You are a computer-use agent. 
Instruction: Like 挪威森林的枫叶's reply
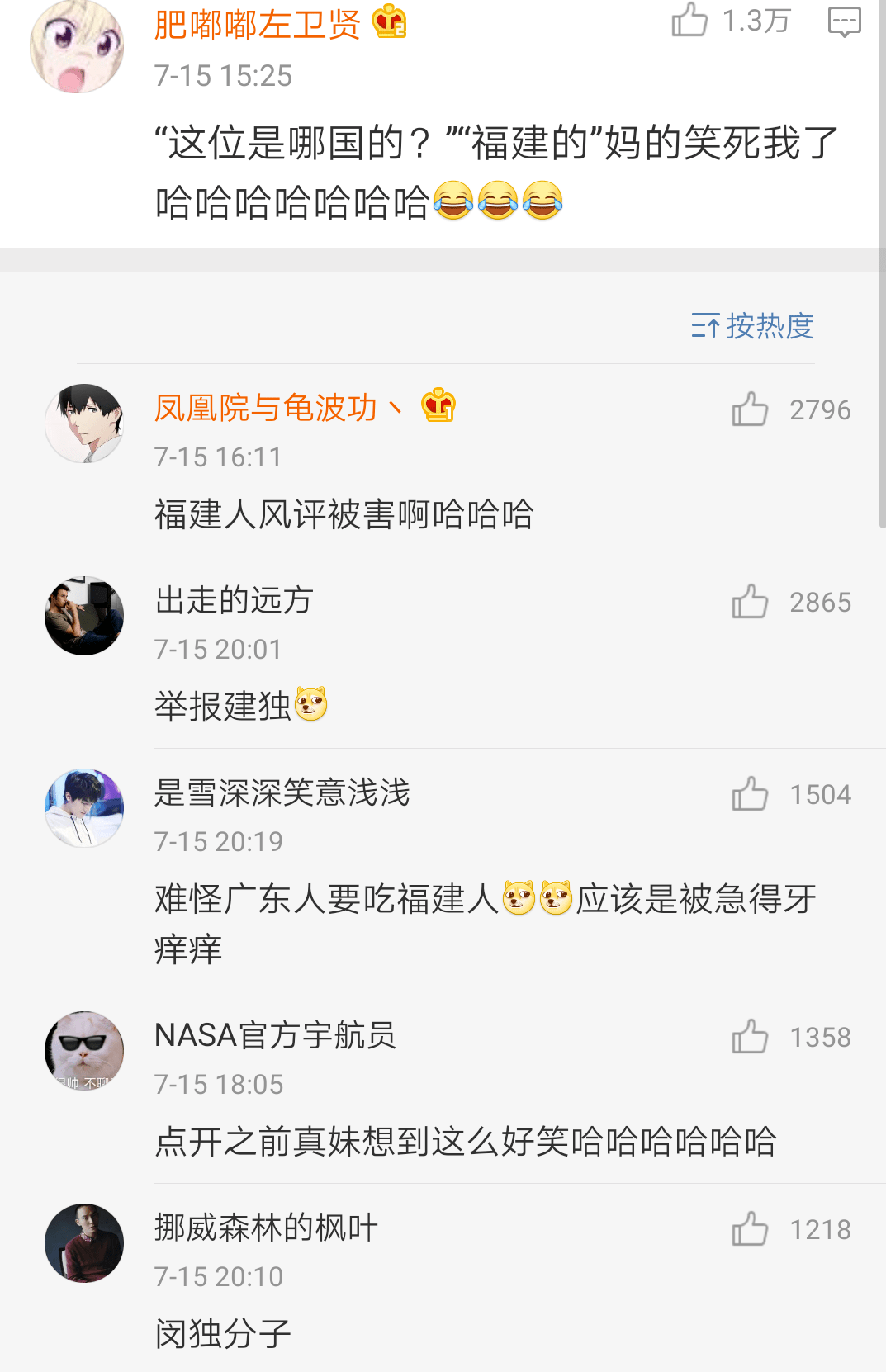pyautogui.click(x=750, y=1229)
